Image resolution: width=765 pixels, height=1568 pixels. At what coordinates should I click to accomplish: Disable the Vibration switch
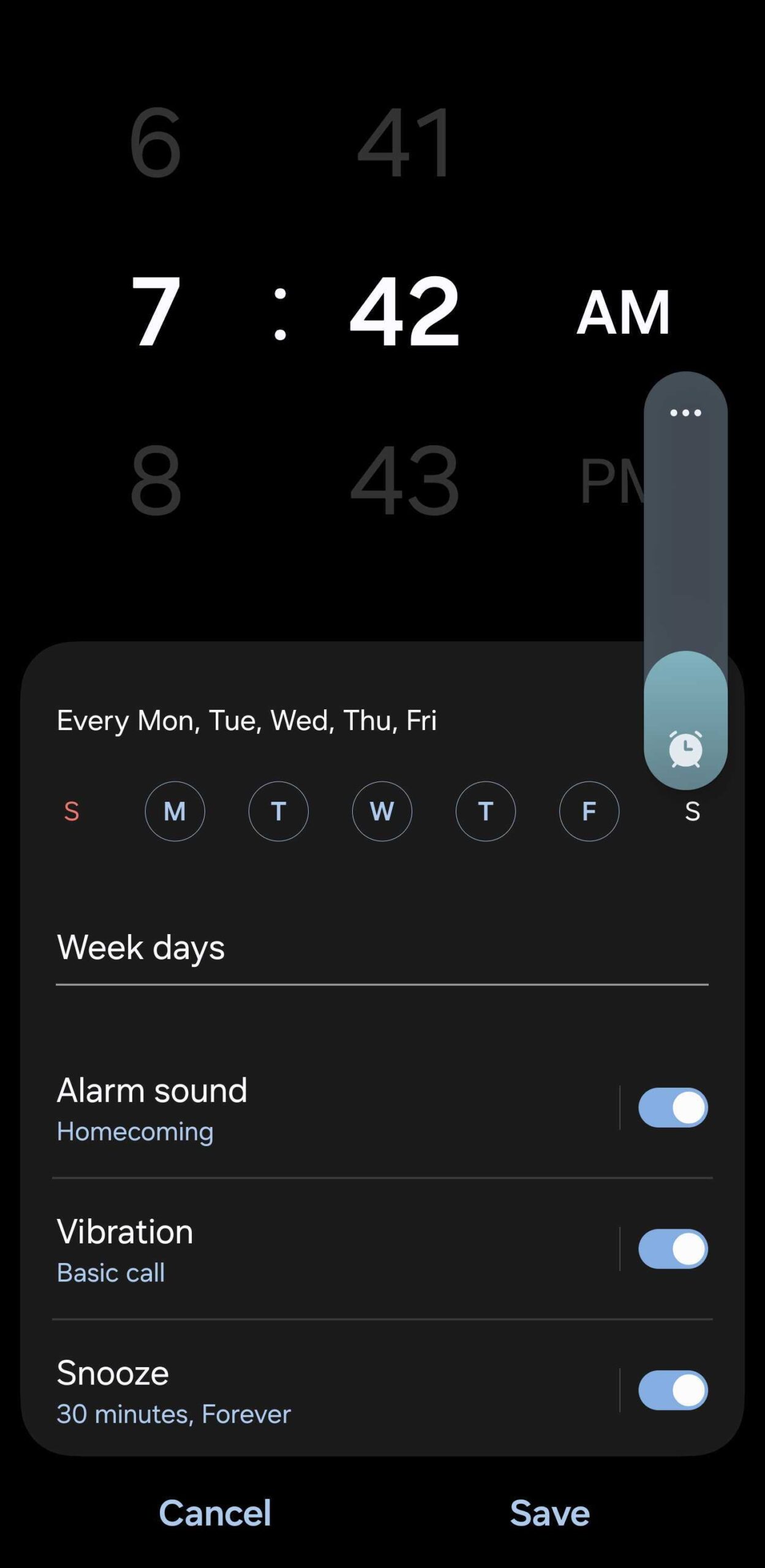click(x=673, y=1249)
